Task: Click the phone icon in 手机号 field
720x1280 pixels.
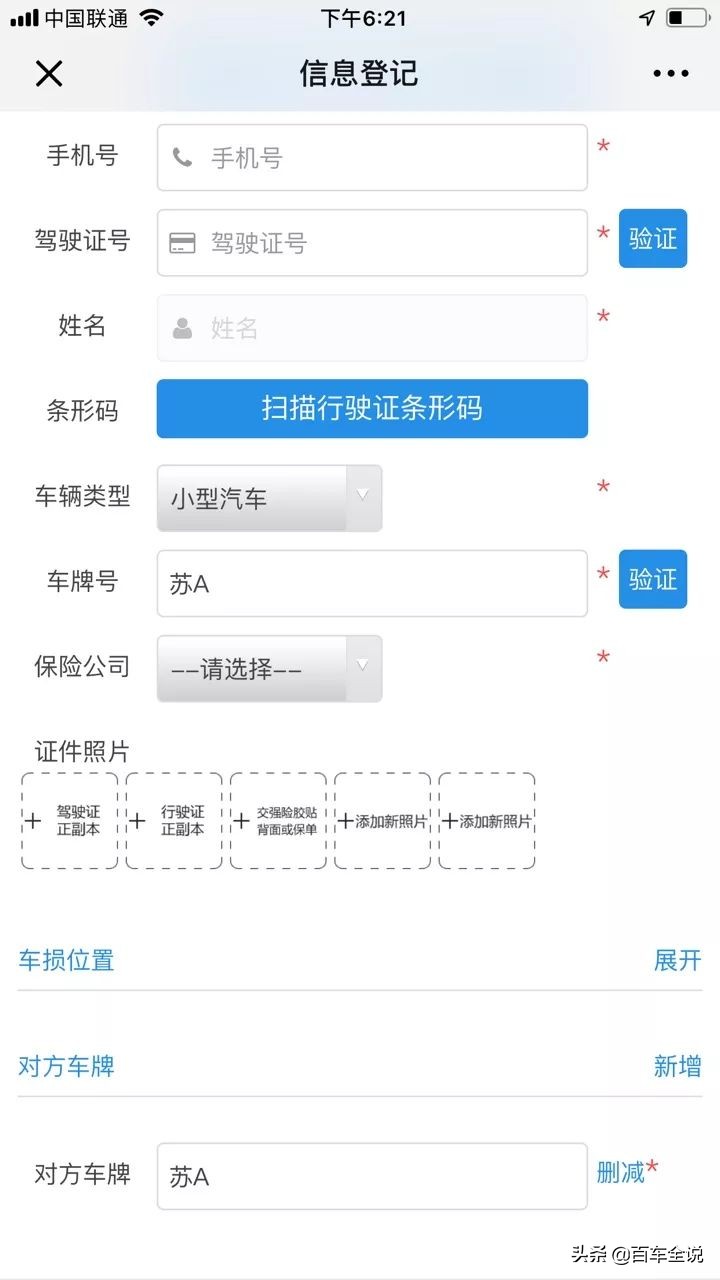Action: click(180, 156)
